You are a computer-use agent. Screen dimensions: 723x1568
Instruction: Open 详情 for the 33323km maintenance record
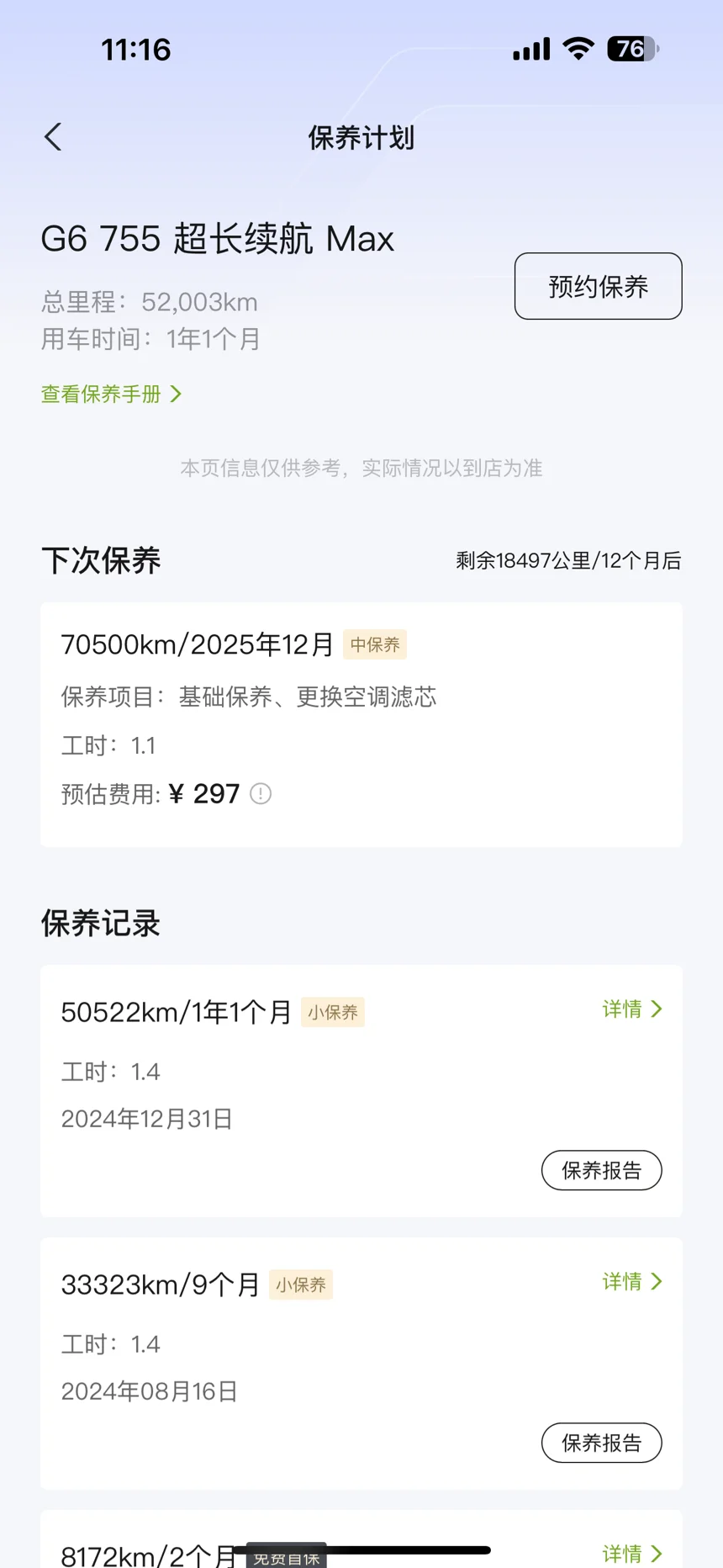(632, 1281)
